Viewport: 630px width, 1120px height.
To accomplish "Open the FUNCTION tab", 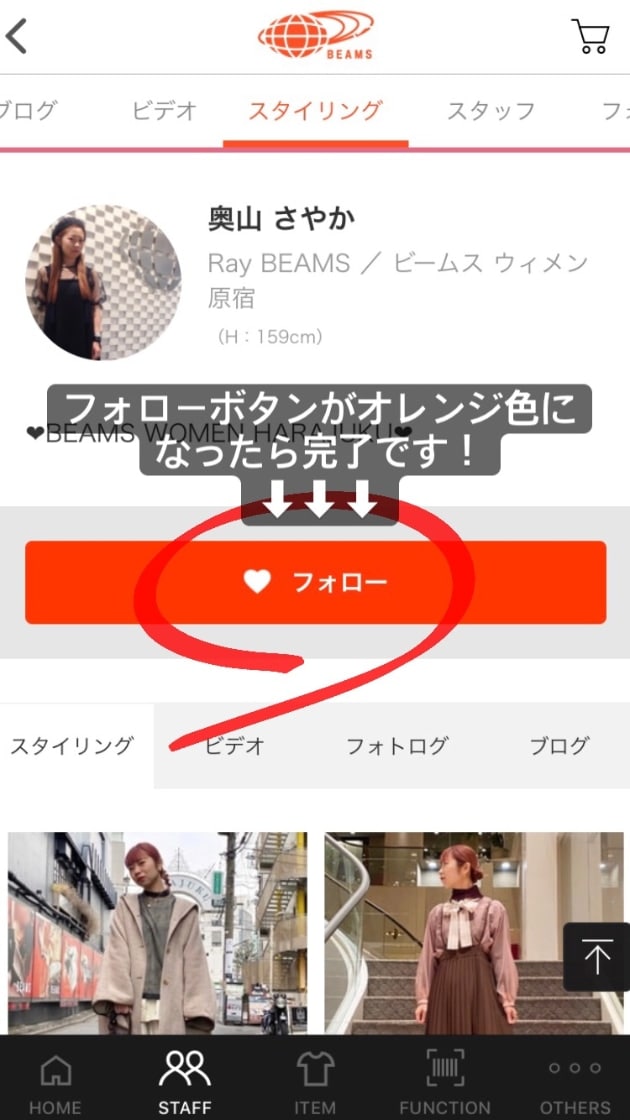I will 445,1082.
